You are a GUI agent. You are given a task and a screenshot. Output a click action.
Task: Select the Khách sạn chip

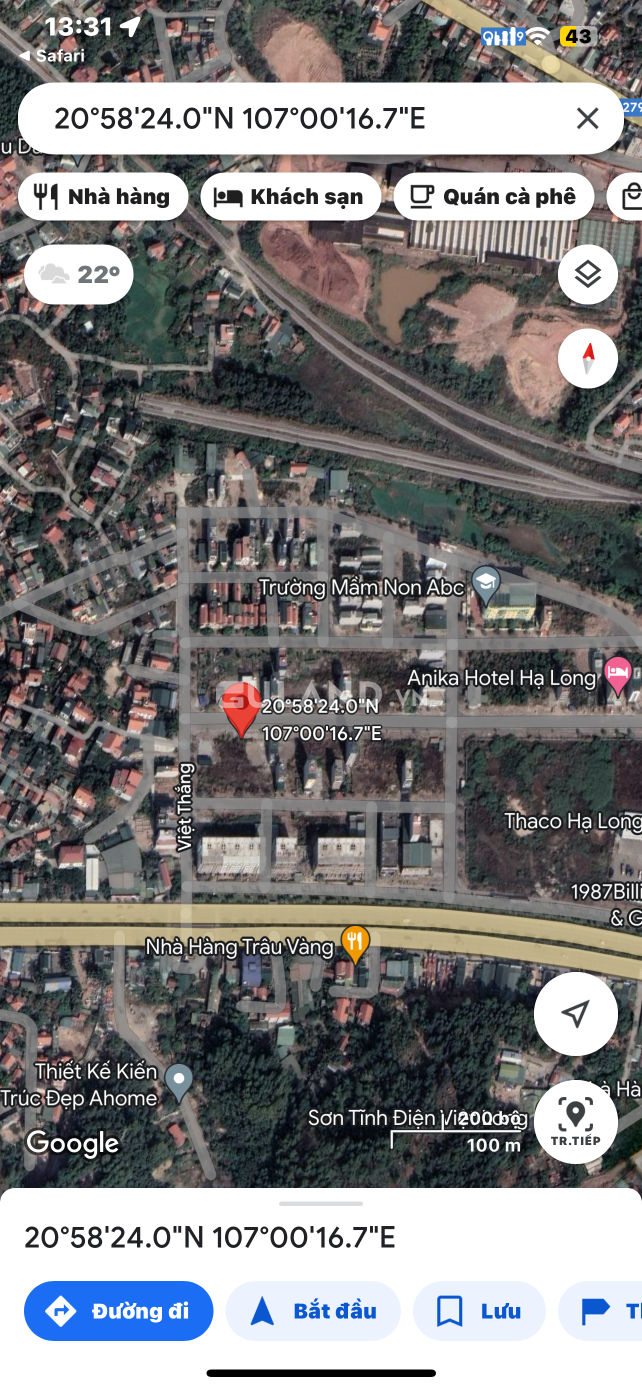tap(290, 197)
